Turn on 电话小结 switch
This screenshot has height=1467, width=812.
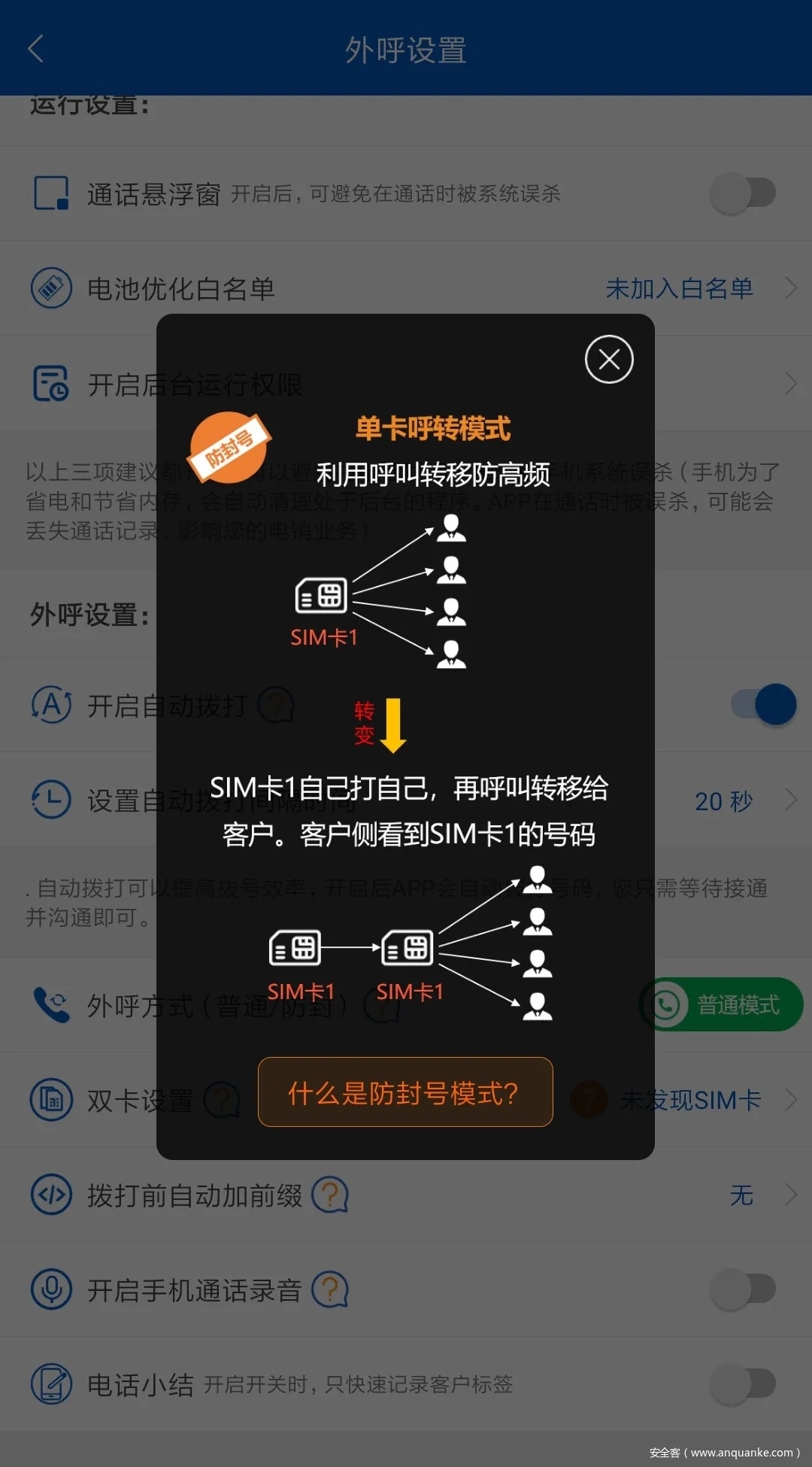pyautogui.click(x=743, y=1384)
